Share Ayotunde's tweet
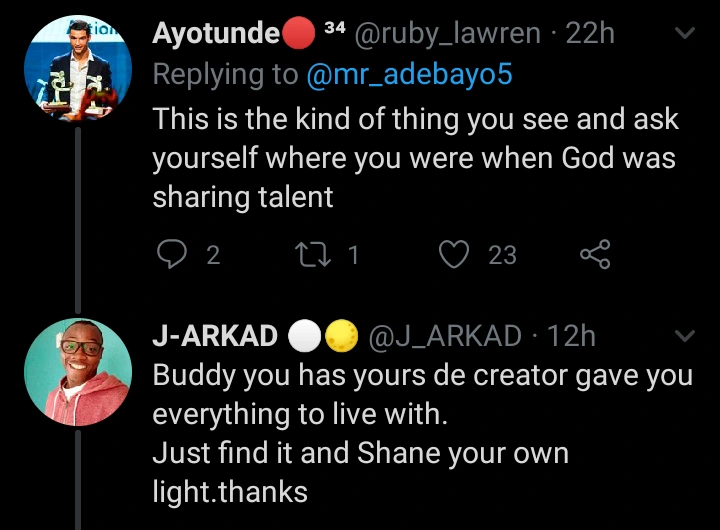Viewport: 720px width, 530px height. (594, 255)
